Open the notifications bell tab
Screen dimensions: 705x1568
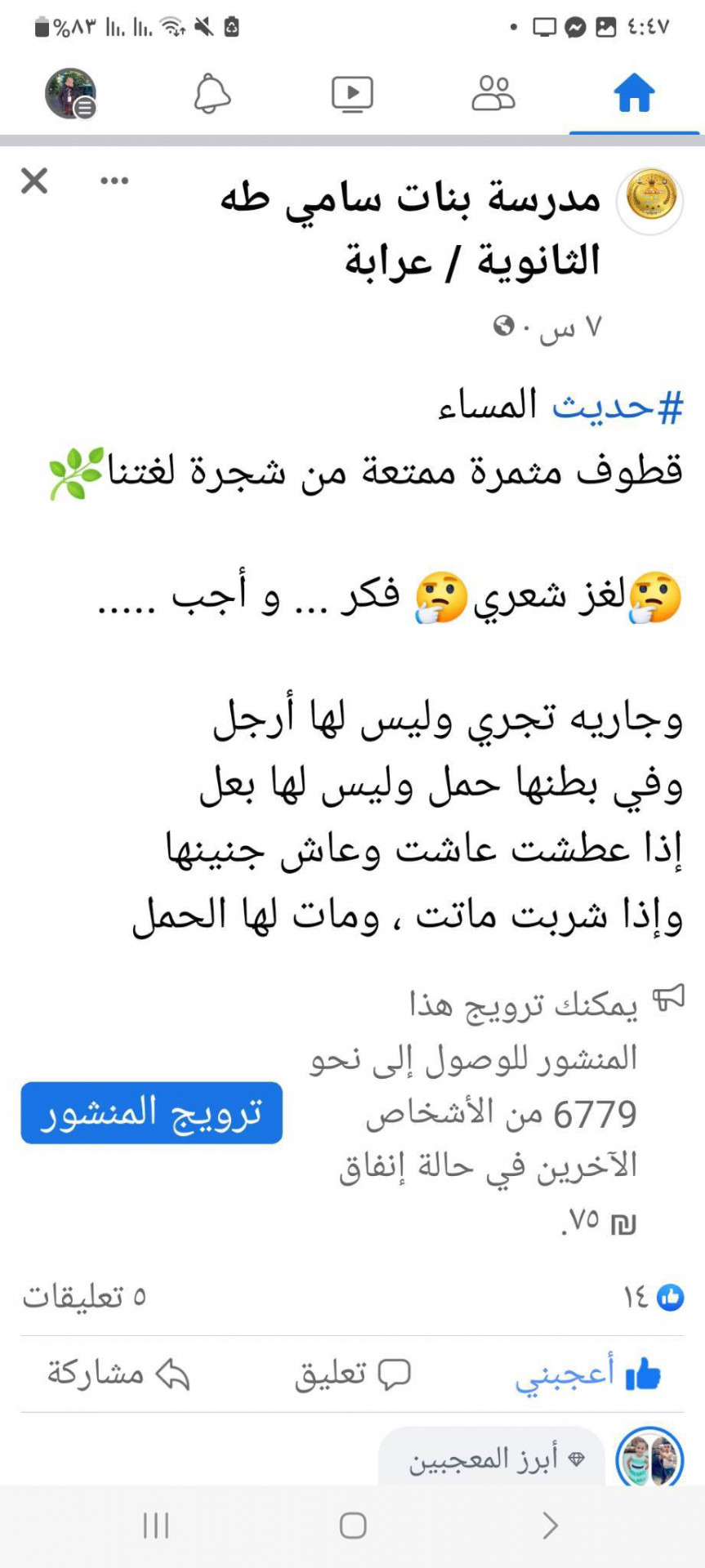click(212, 93)
